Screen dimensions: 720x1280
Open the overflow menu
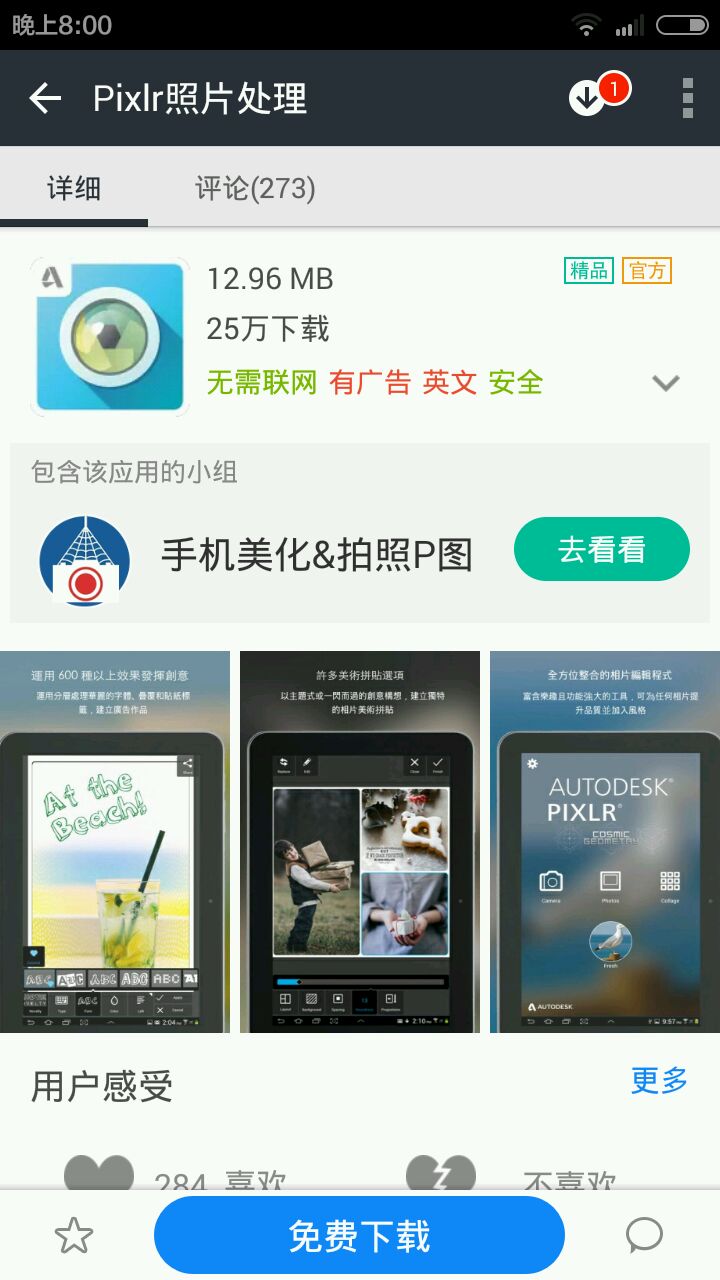click(687, 98)
